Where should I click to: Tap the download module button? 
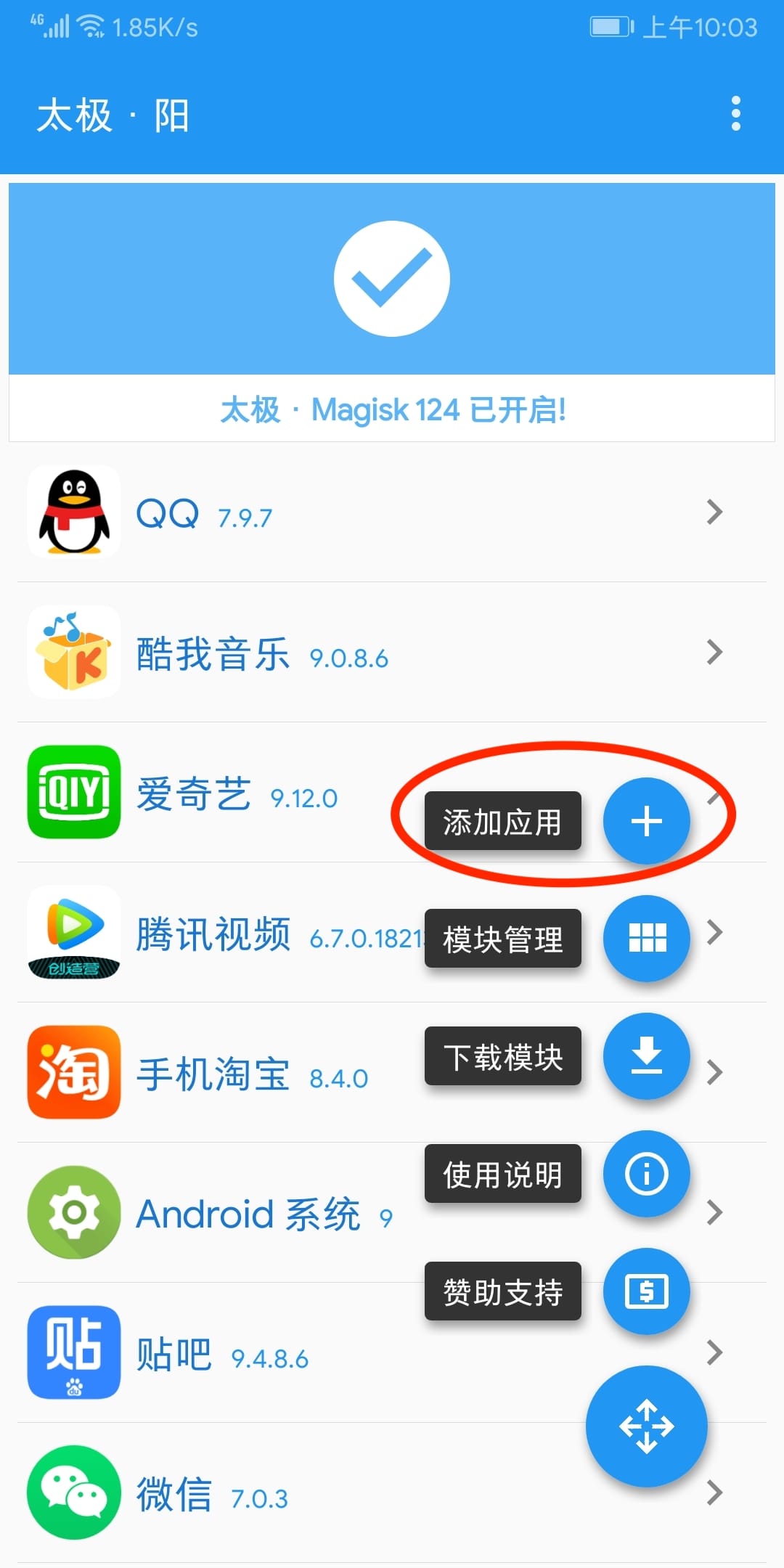[x=646, y=1055]
